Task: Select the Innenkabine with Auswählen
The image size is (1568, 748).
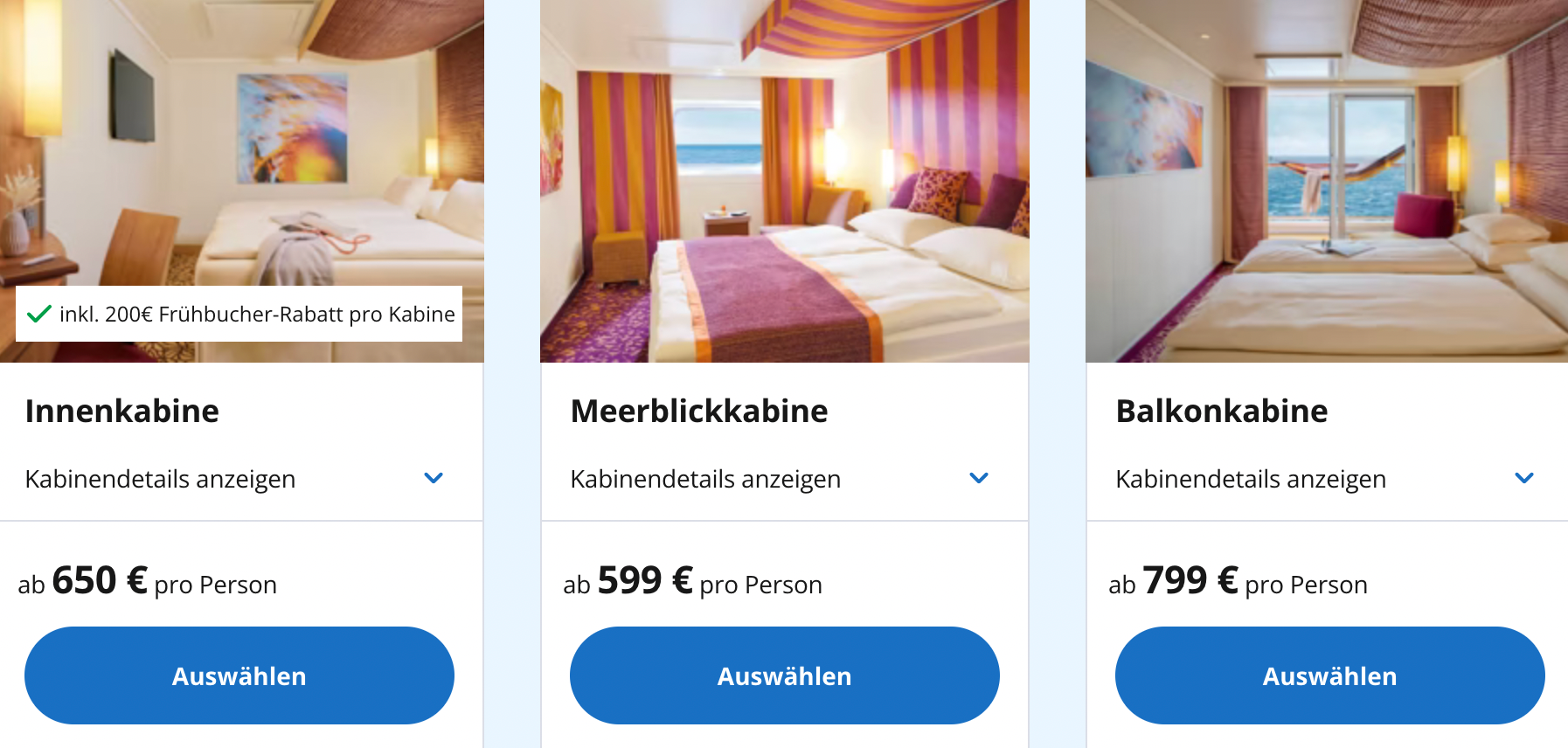Action: click(239, 675)
